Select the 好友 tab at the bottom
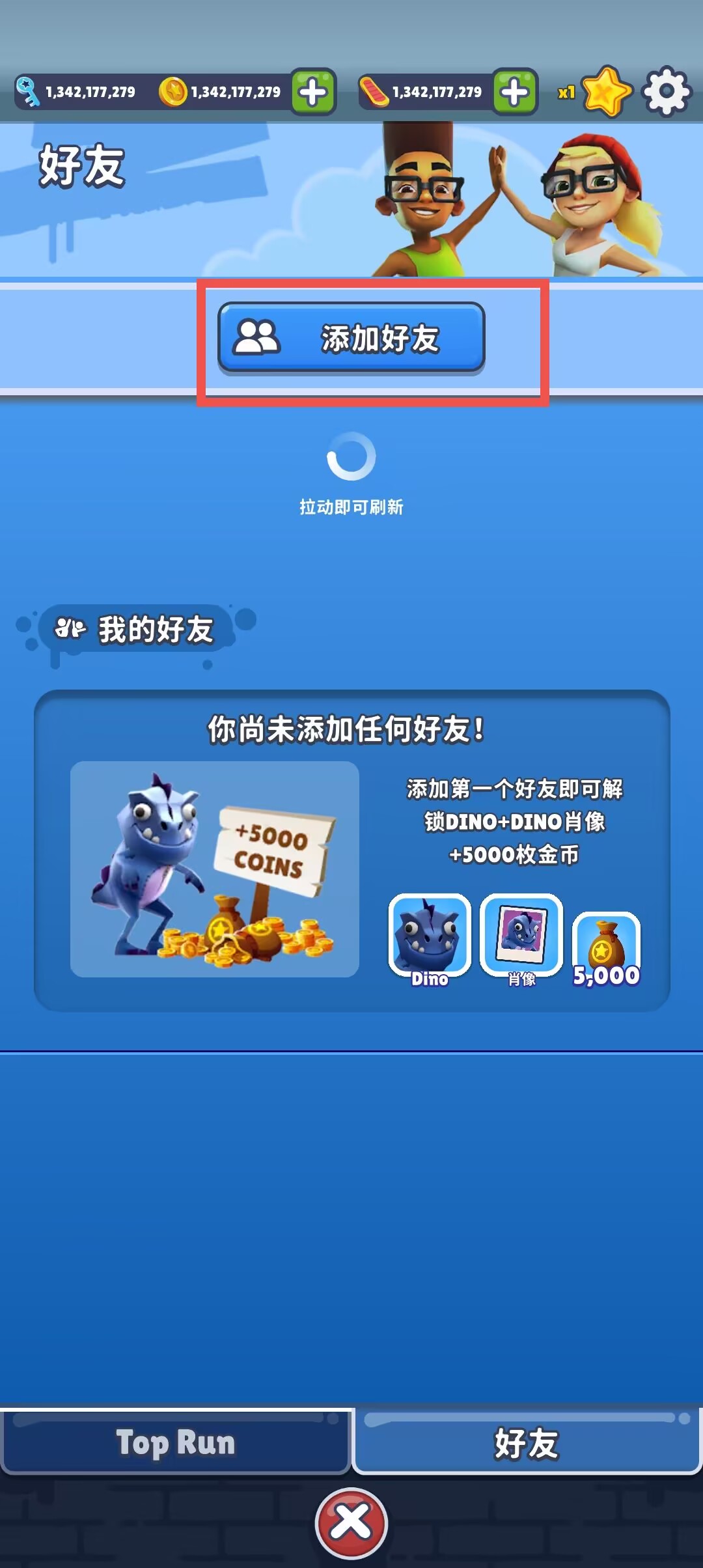This screenshot has height=1568, width=703. pyautogui.click(x=527, y=1442)
